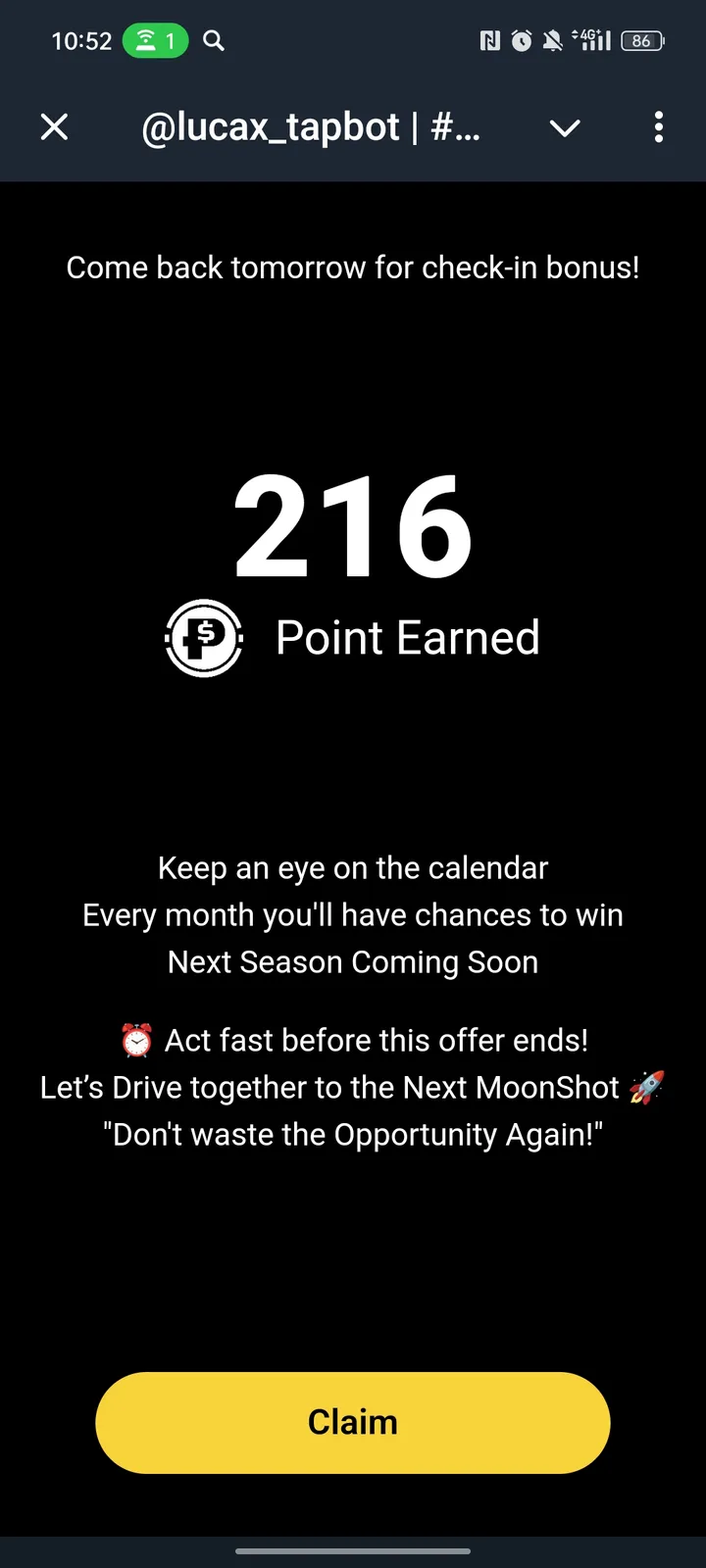Open the three-dot overflow menu
Viewport: 706px width, 1568px height.
pyautogui.click(x=658, y=127)
